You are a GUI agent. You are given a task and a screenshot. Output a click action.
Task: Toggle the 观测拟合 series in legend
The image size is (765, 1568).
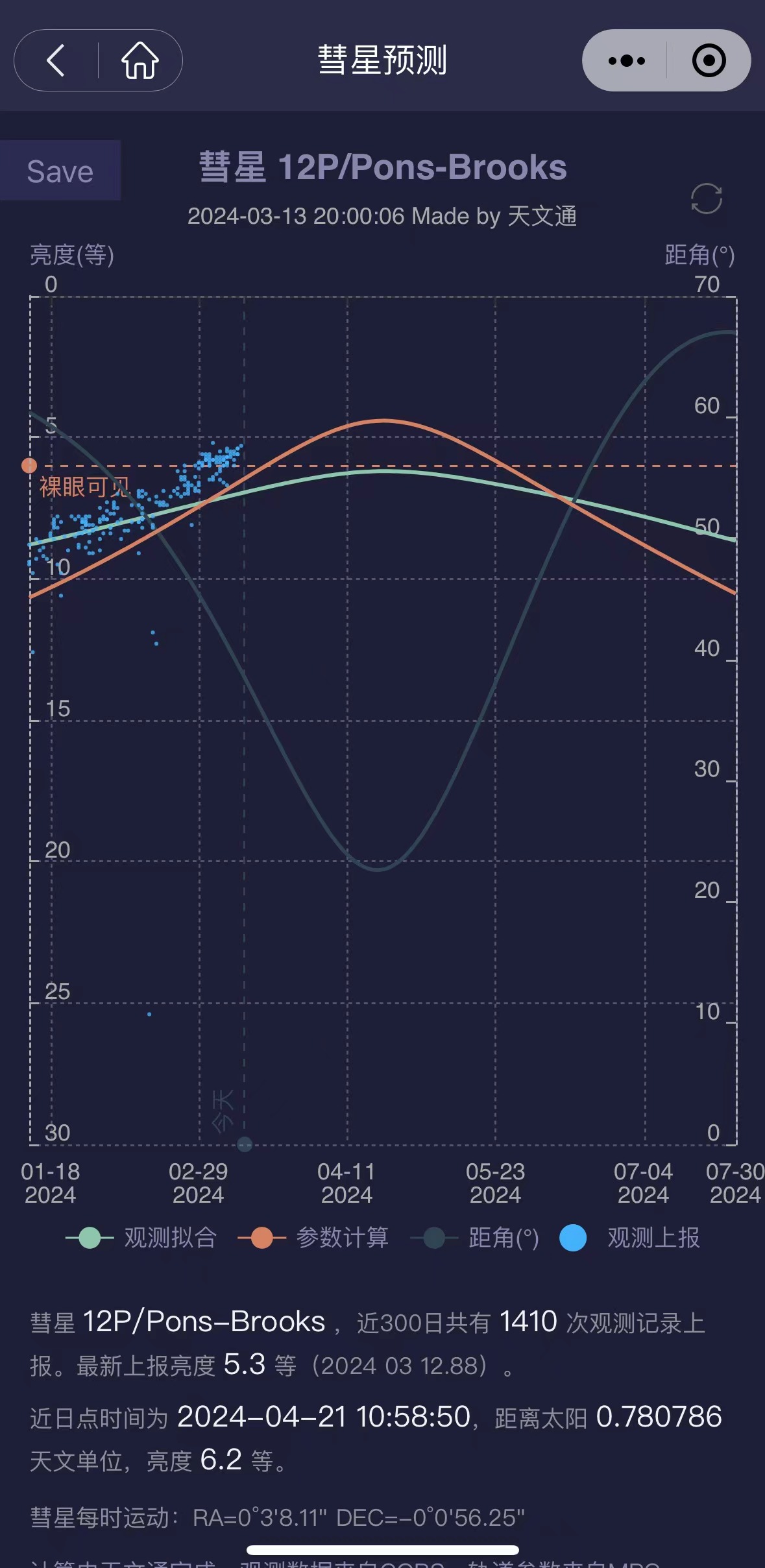(141, 1238)
